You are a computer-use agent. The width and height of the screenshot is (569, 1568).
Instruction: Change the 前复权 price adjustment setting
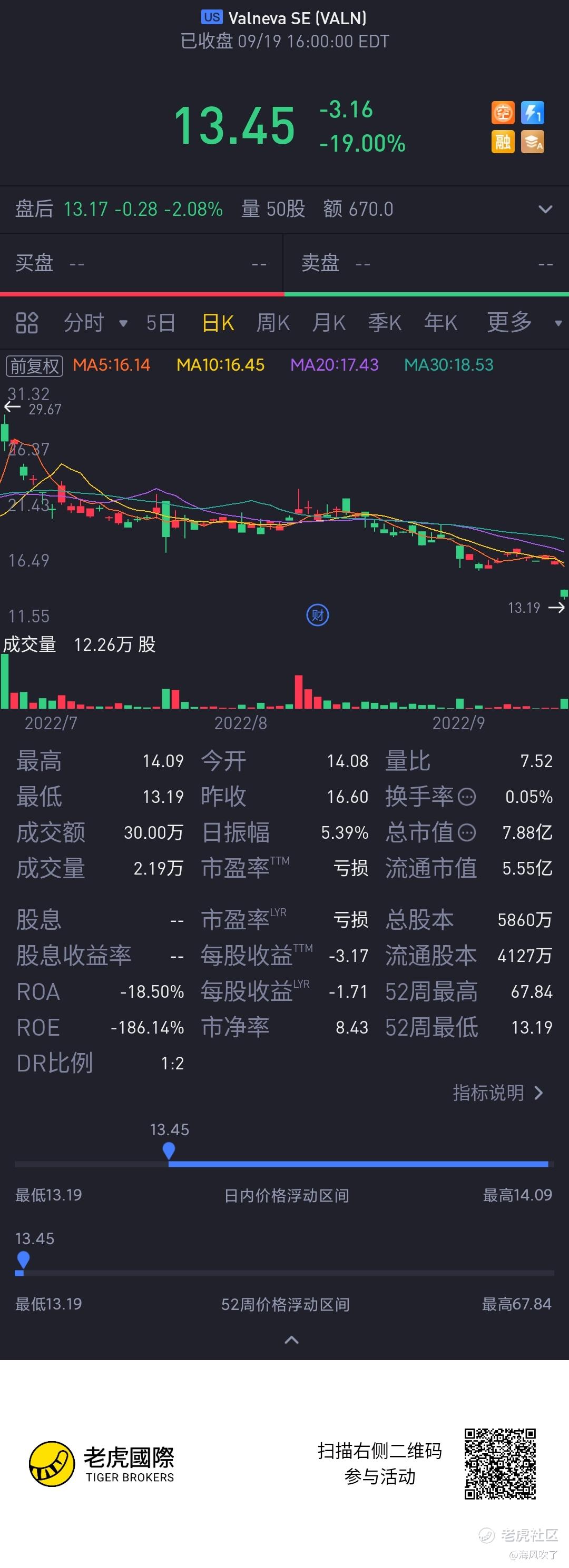click(x=34, y=365)
